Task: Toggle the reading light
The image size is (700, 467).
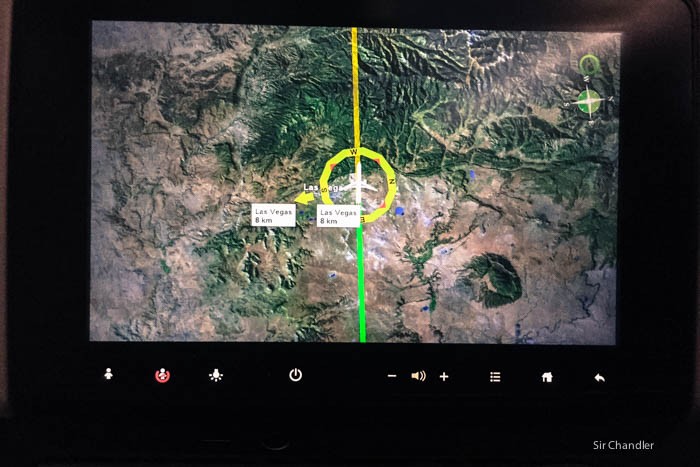Action: (215, 375)
